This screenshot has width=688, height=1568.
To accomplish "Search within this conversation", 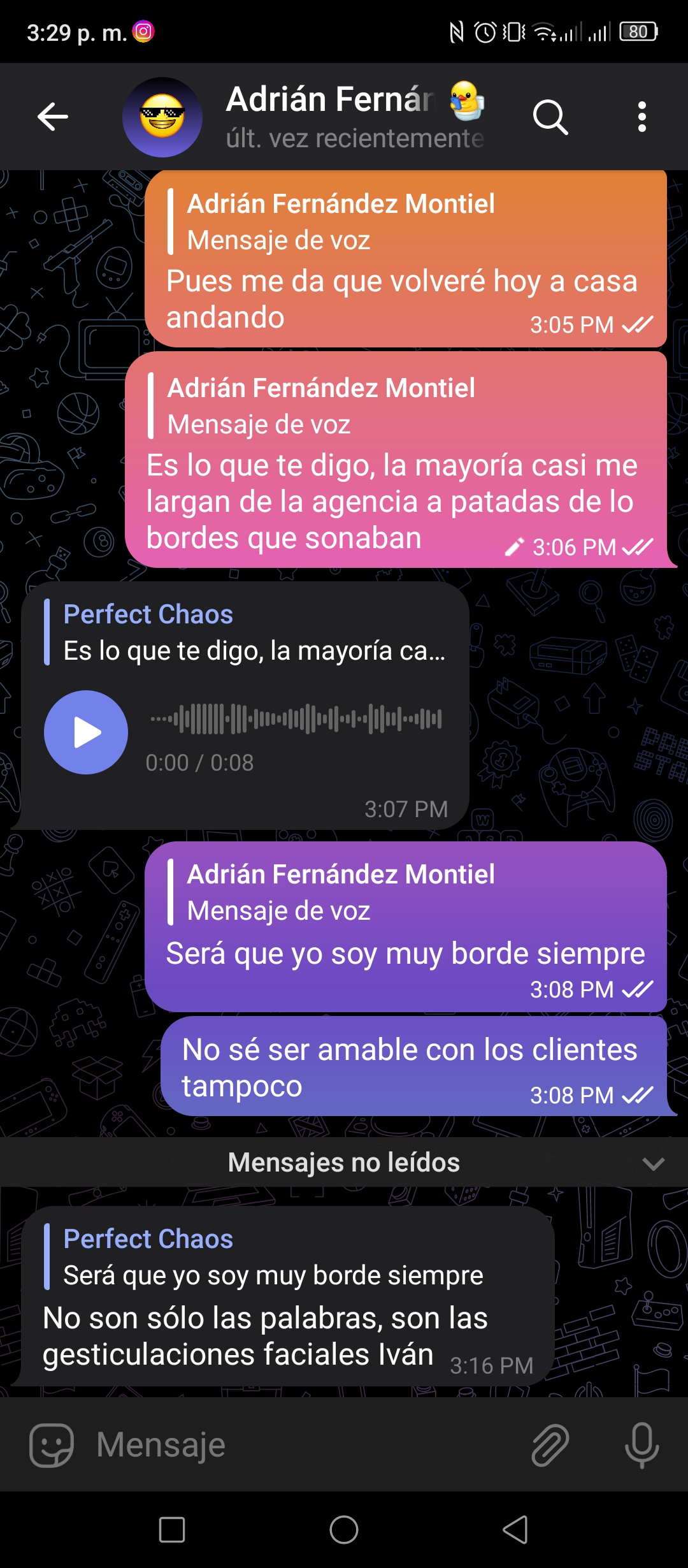I will pyautogui.click(x=550, y=117).
